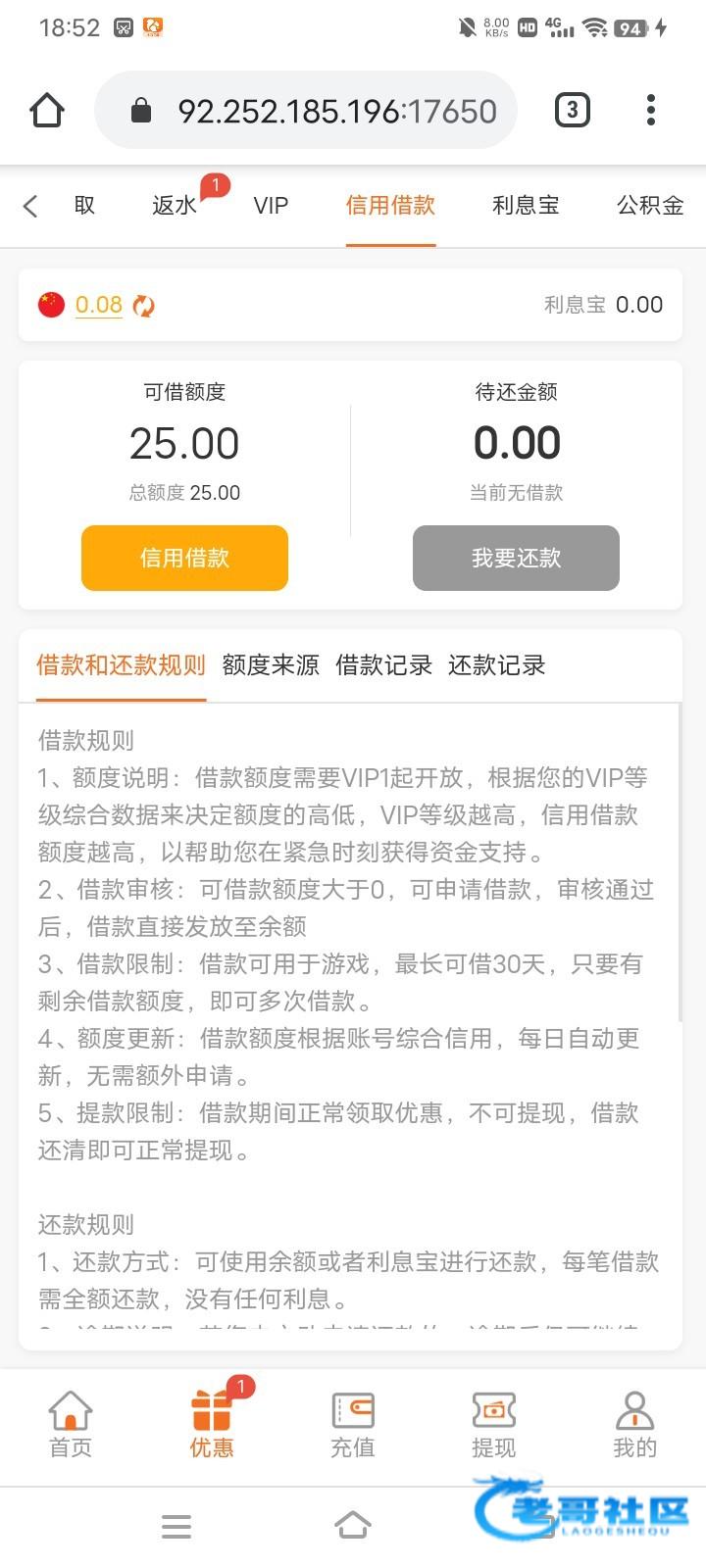This screenshot has height=1568, width=706.
Task: Go back with the top left arrow
Action: pyautogui.click(x=30, y=206)
